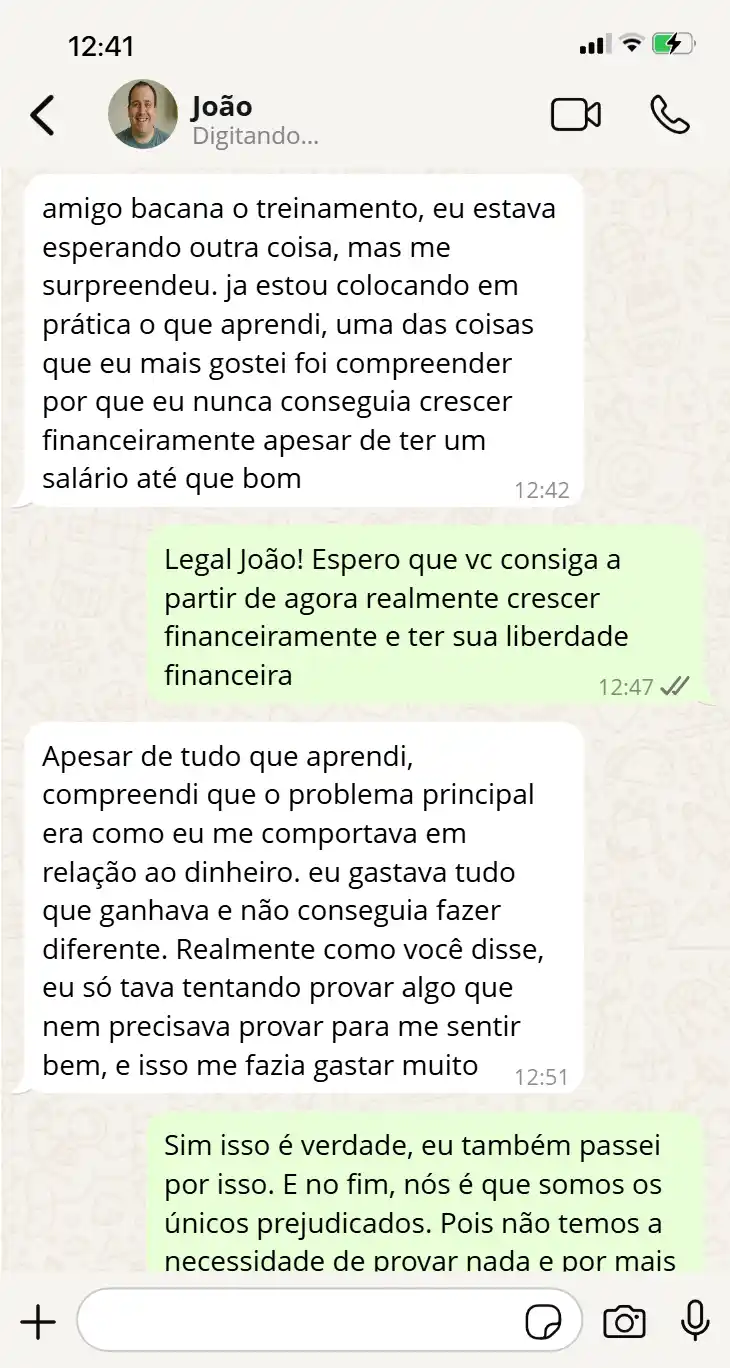Screen dimensions: 730x1368
Task: Record a voice message with the microphone
Action: tap(694, 1322)
